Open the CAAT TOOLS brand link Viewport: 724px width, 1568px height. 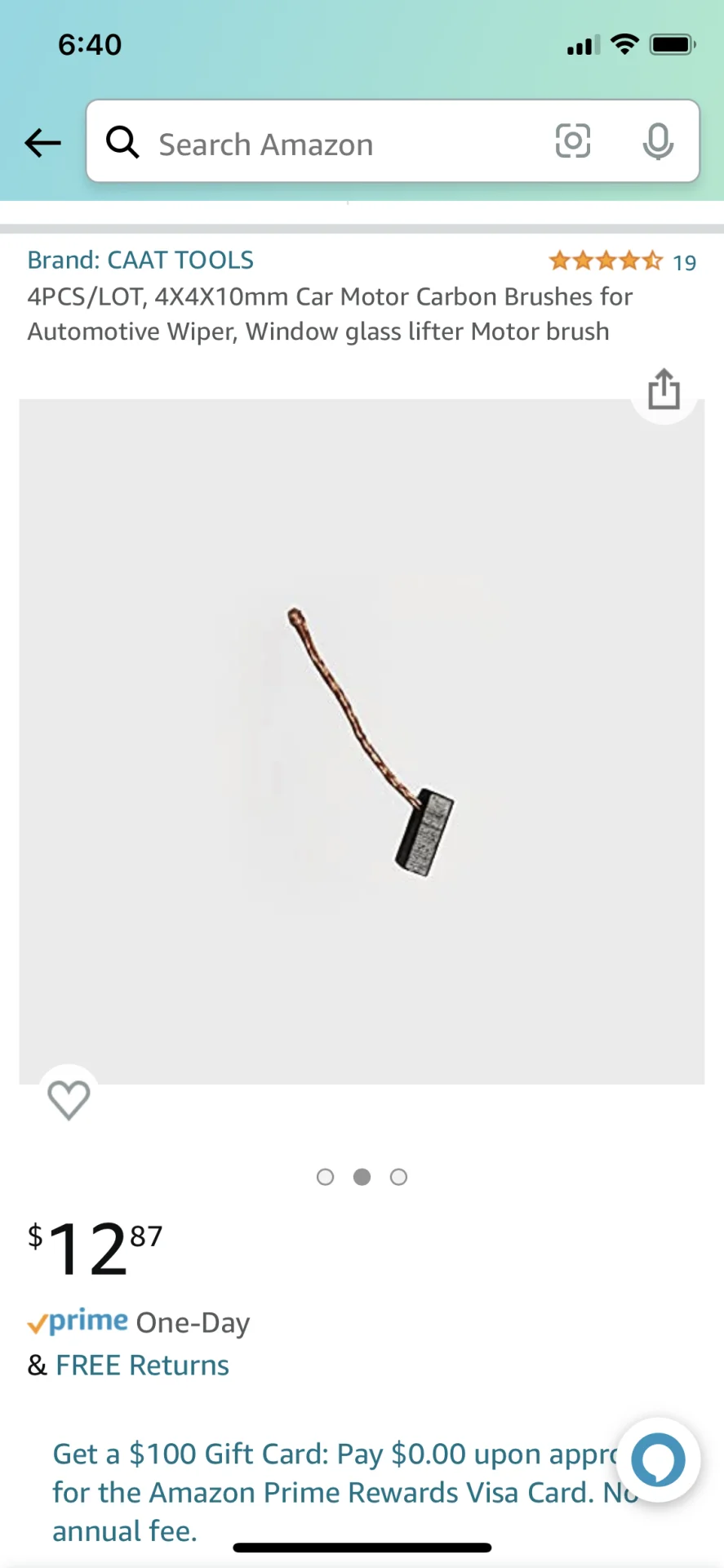click(x=140, y=260)
